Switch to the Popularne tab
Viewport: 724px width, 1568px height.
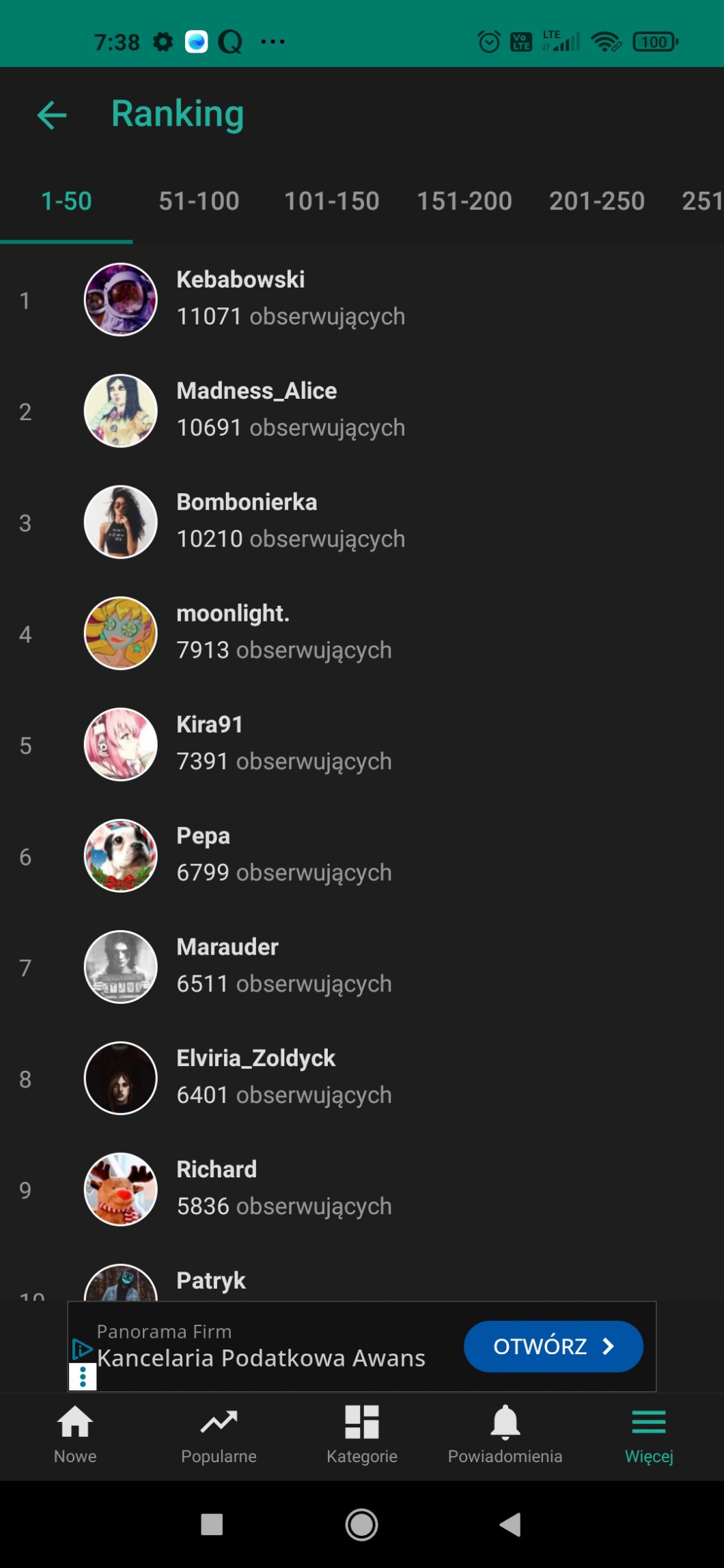point(219,1435)
